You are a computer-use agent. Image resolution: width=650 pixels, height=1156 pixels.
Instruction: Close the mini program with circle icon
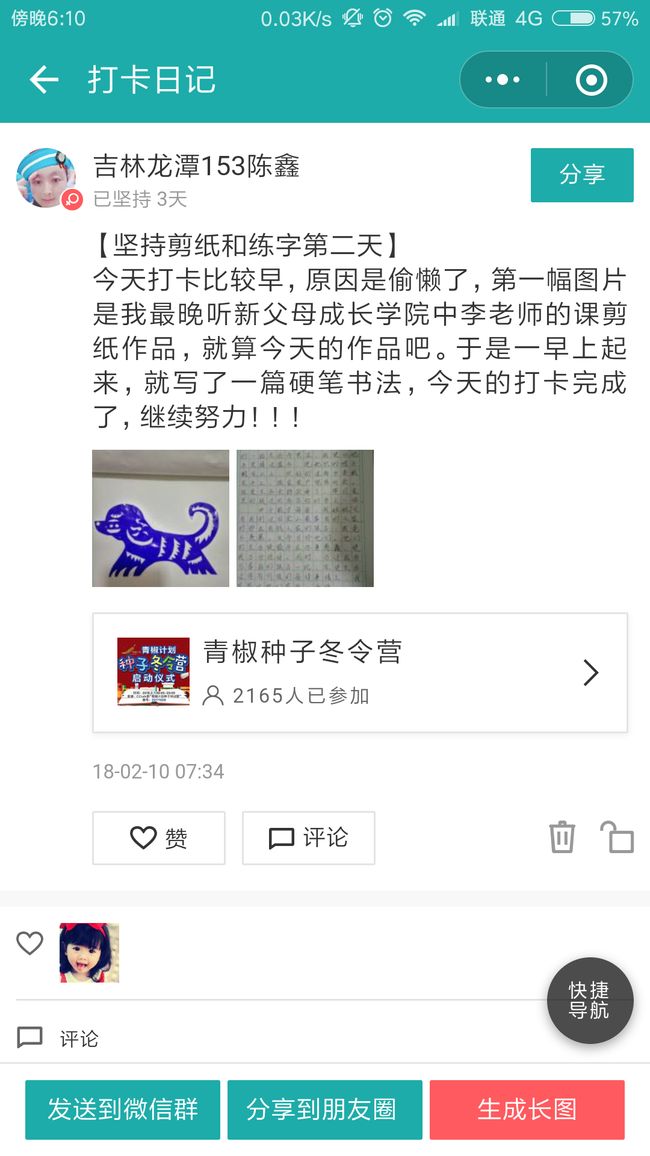(591, 80)
